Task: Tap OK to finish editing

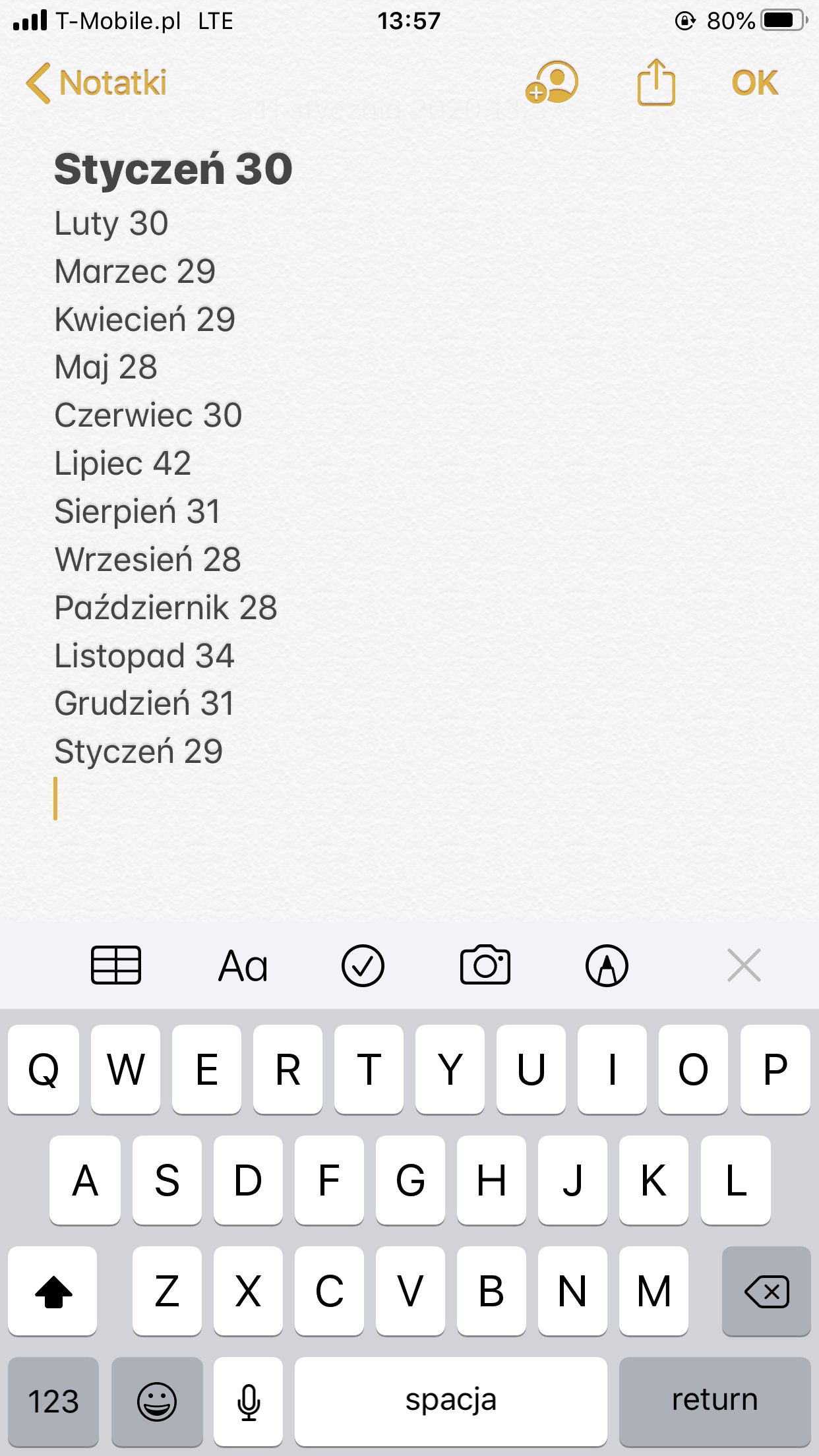Action: [x=754, y=83]
